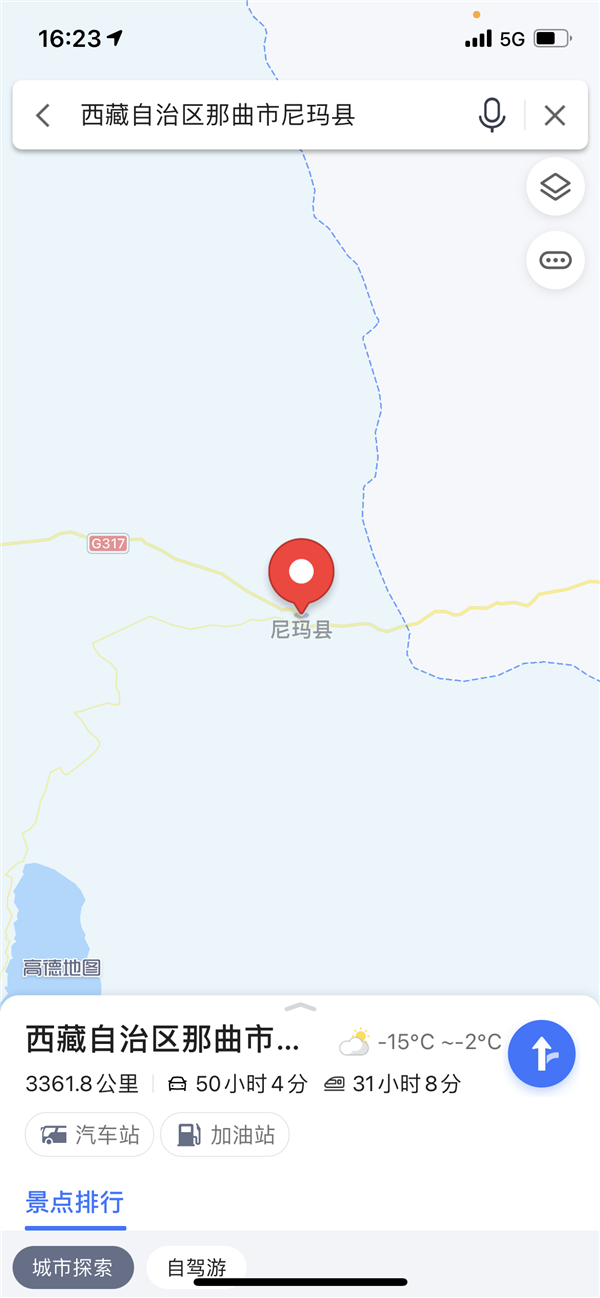Open the place title 西藏自治区那曲市 details

pos(162,1041)
